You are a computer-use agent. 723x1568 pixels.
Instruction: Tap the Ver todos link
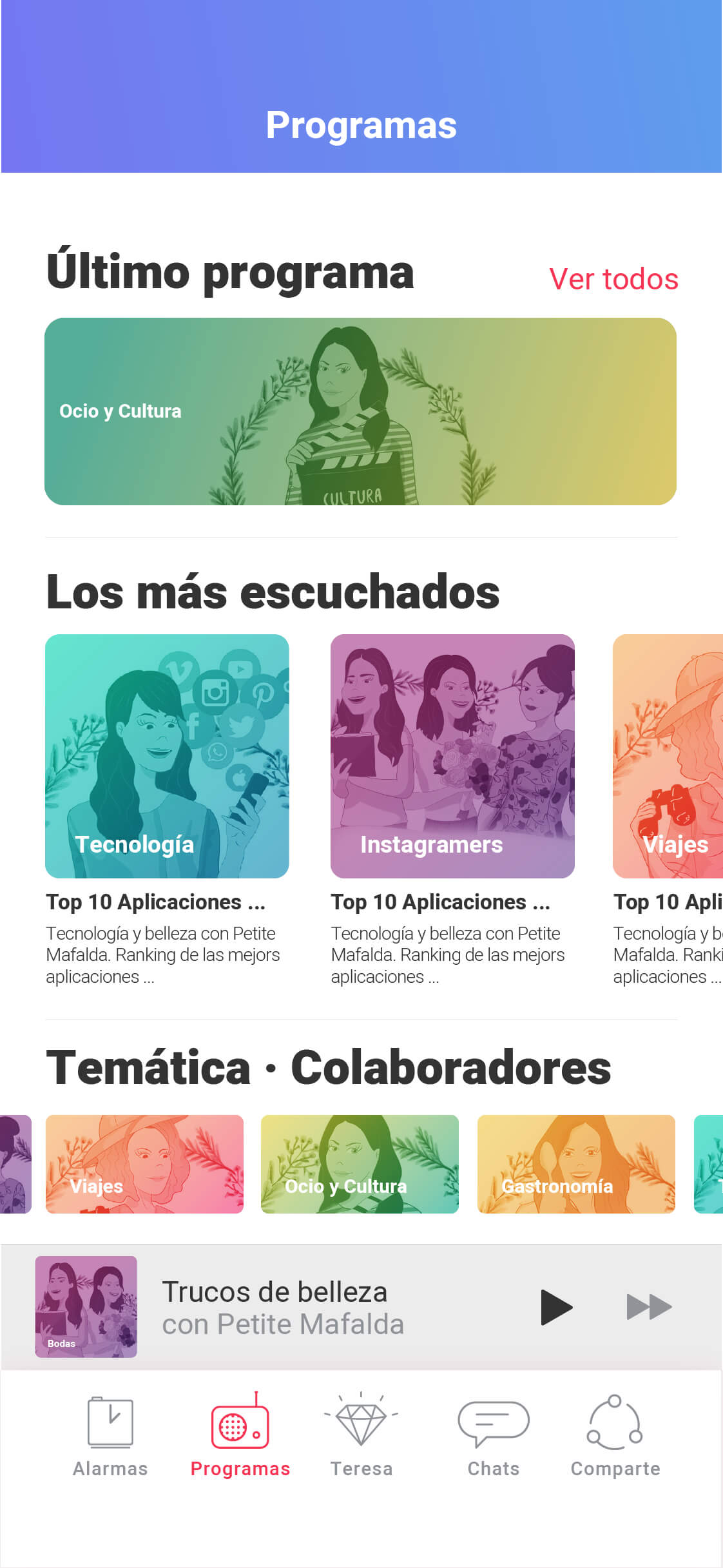pos(613,279)
